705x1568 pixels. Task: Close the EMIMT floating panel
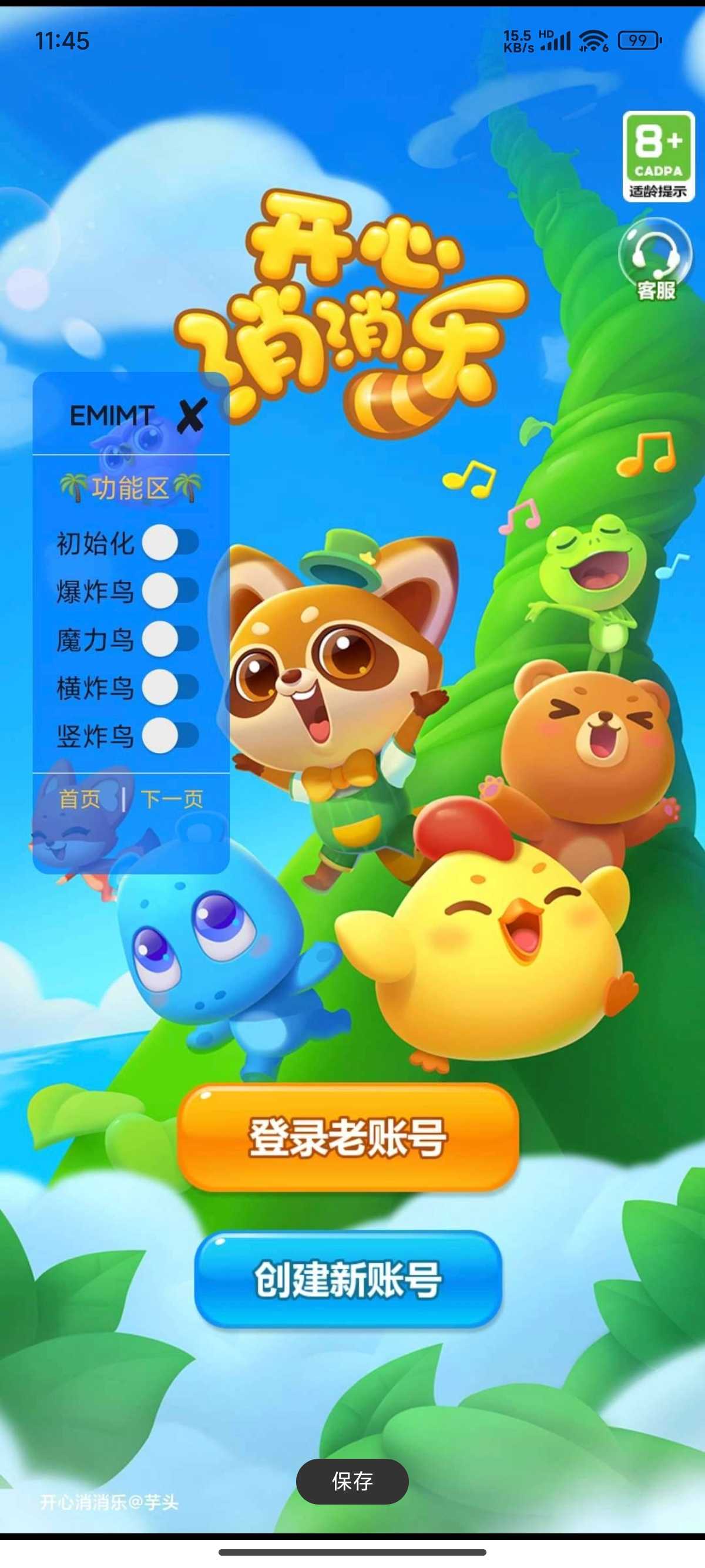click(191, 416)
